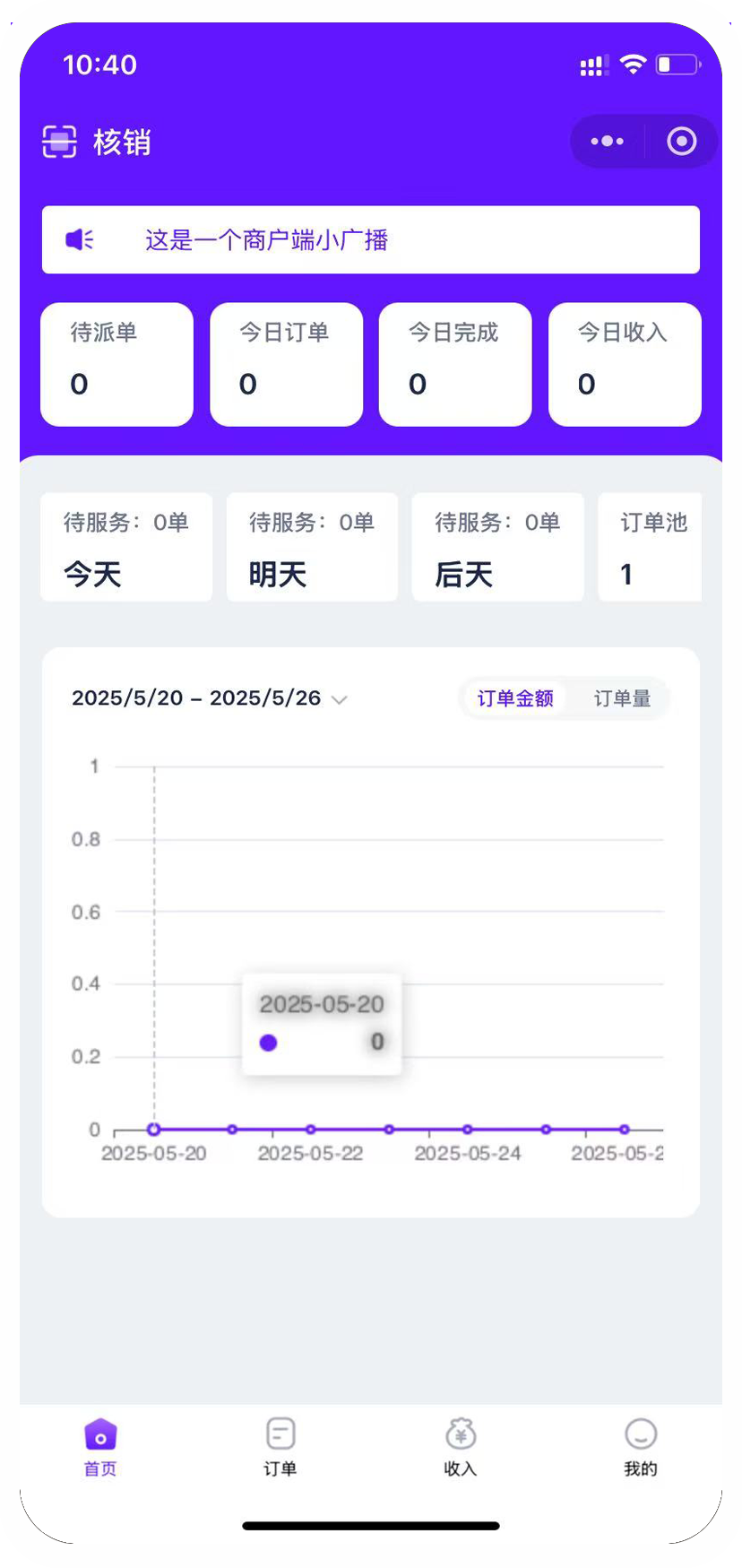Open the 今日订单 card

286,364
